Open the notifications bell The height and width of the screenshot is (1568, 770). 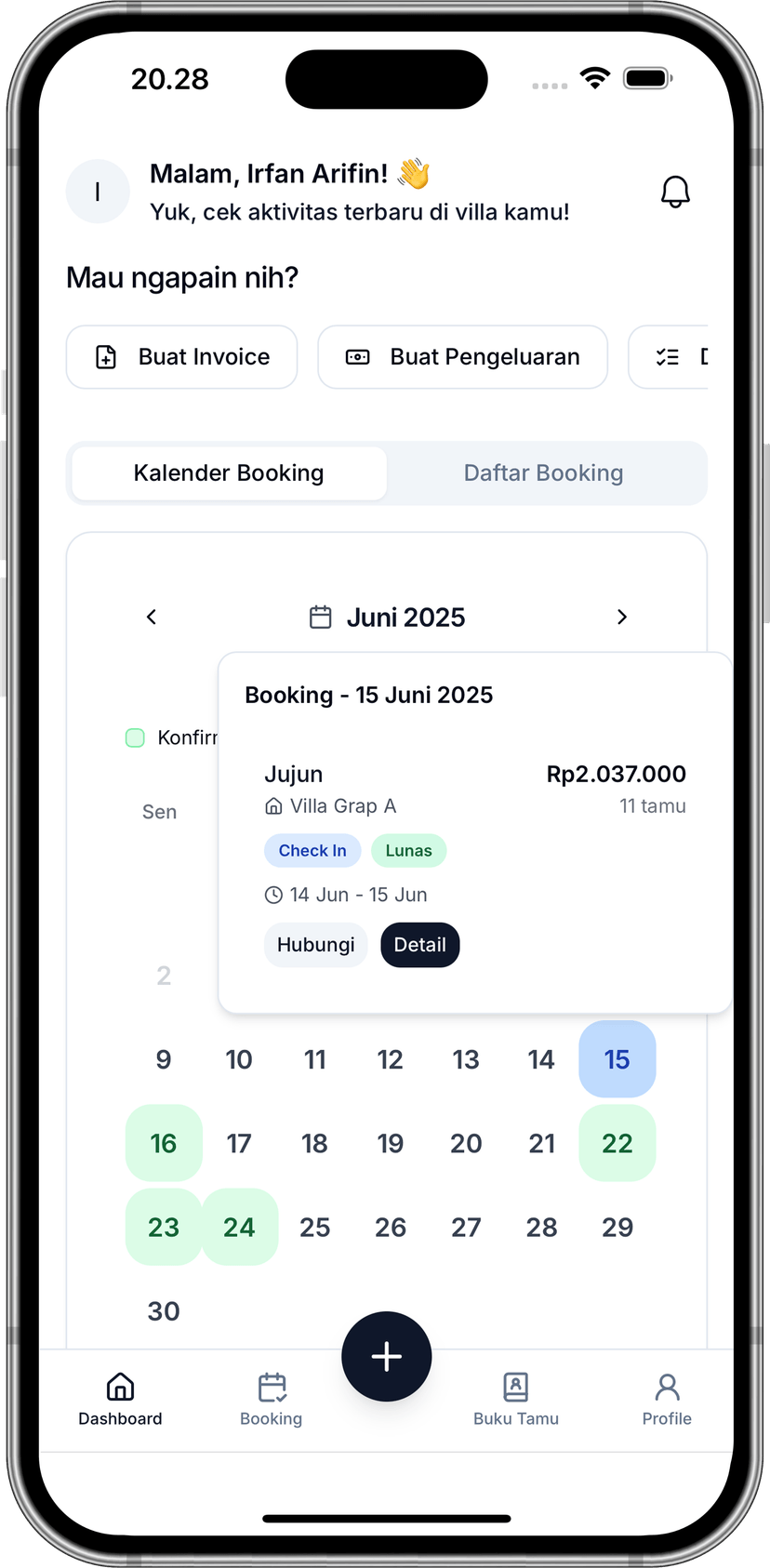[675, 192]
